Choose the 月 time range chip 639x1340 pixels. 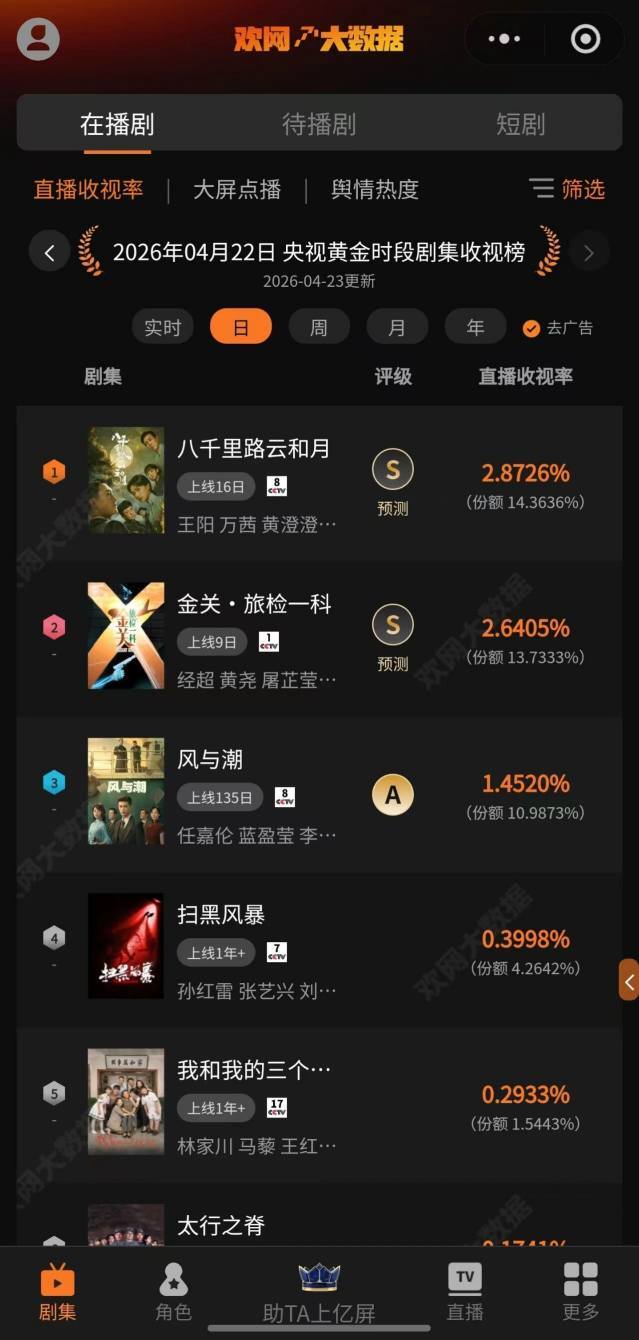click(397, 327)
